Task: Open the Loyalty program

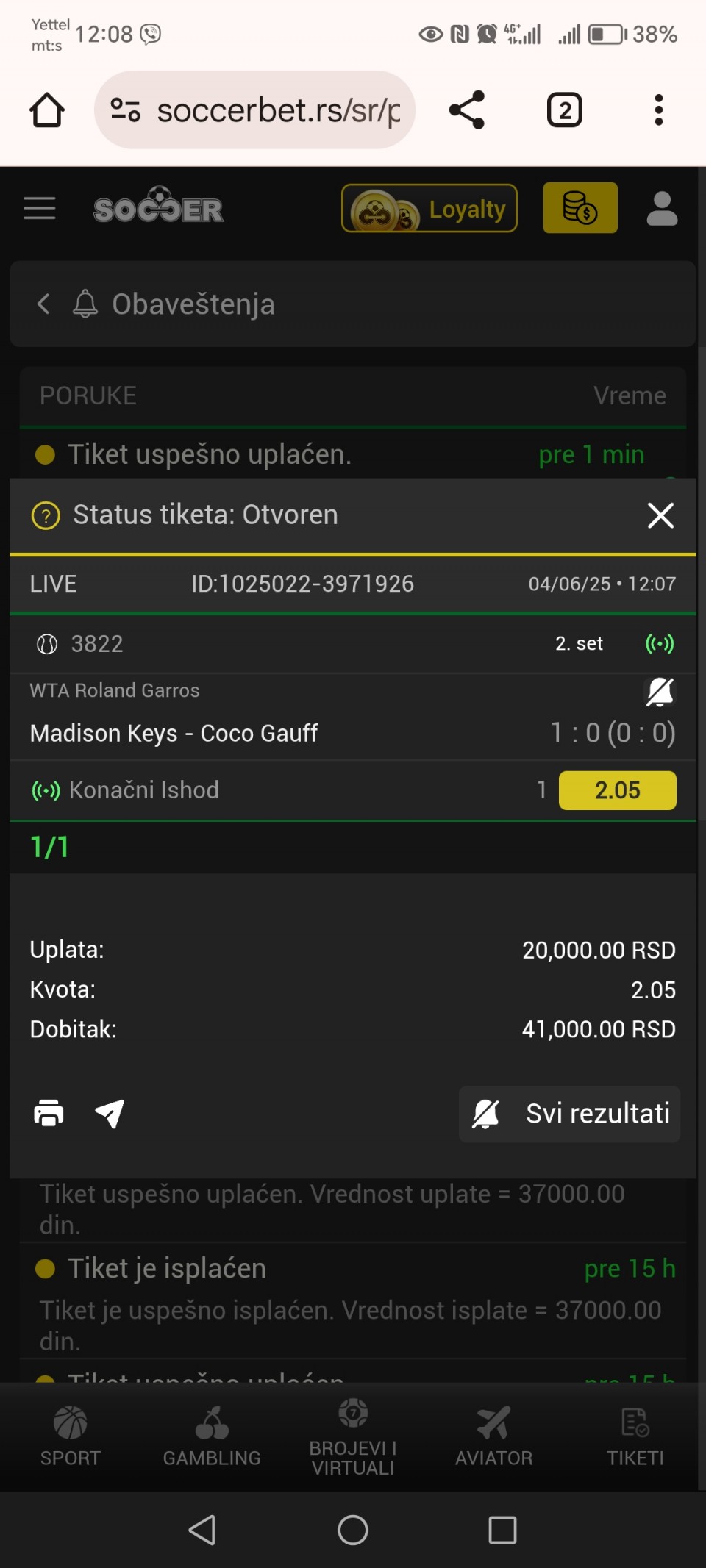Action: point(429,209)
